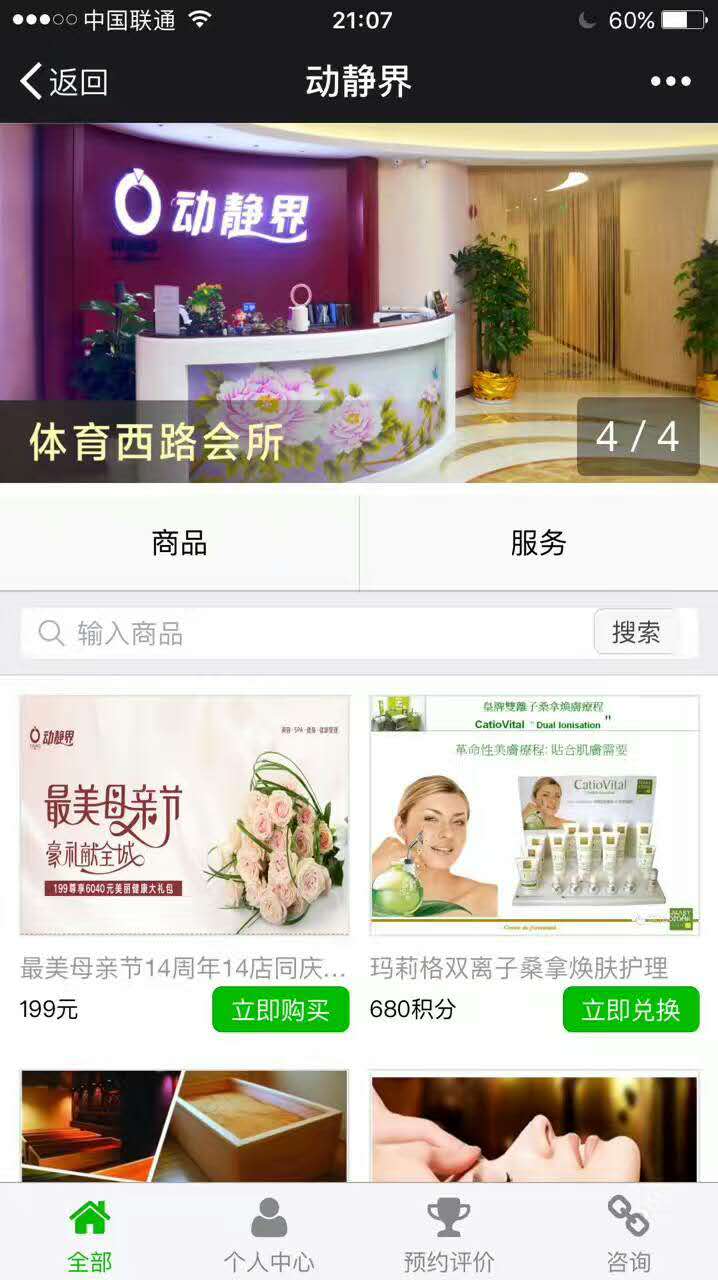
Task: Go back using the 返回 arrow
Action: click(64, 81)
